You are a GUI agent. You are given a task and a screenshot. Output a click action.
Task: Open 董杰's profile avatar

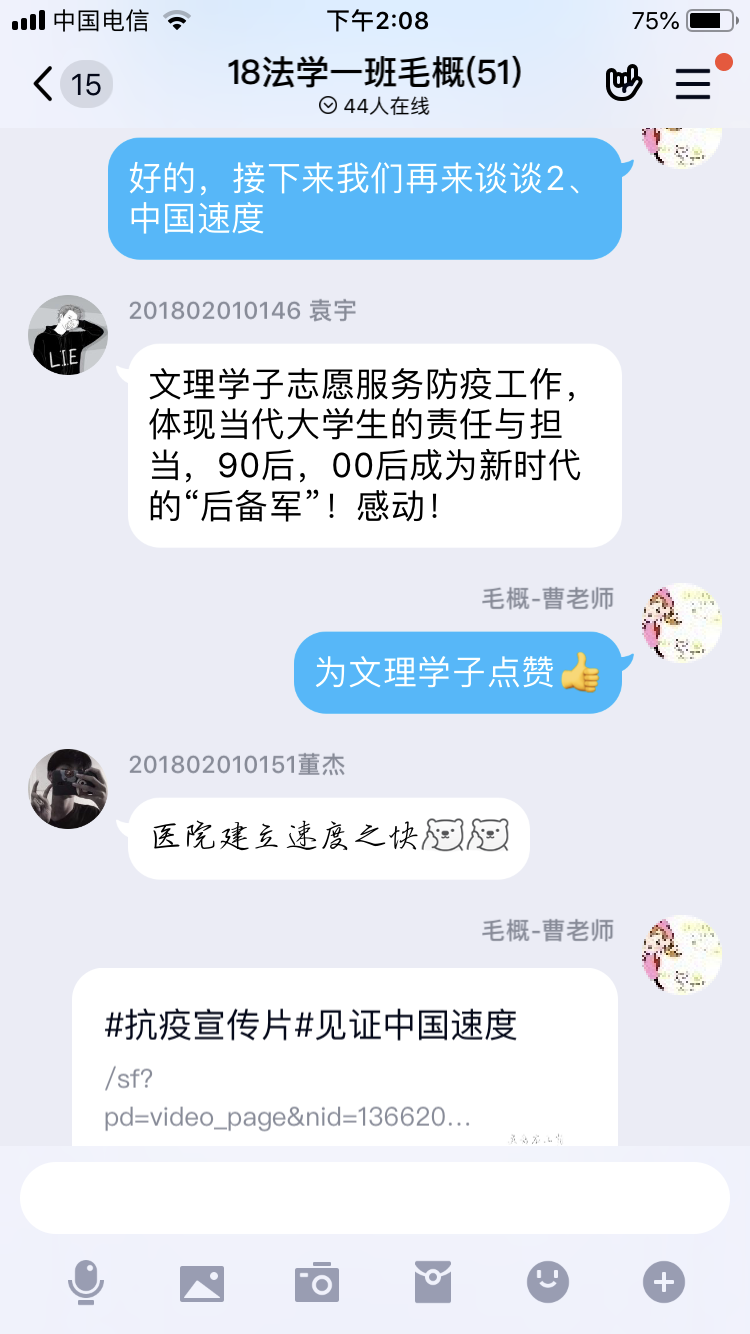click(67, 788)
